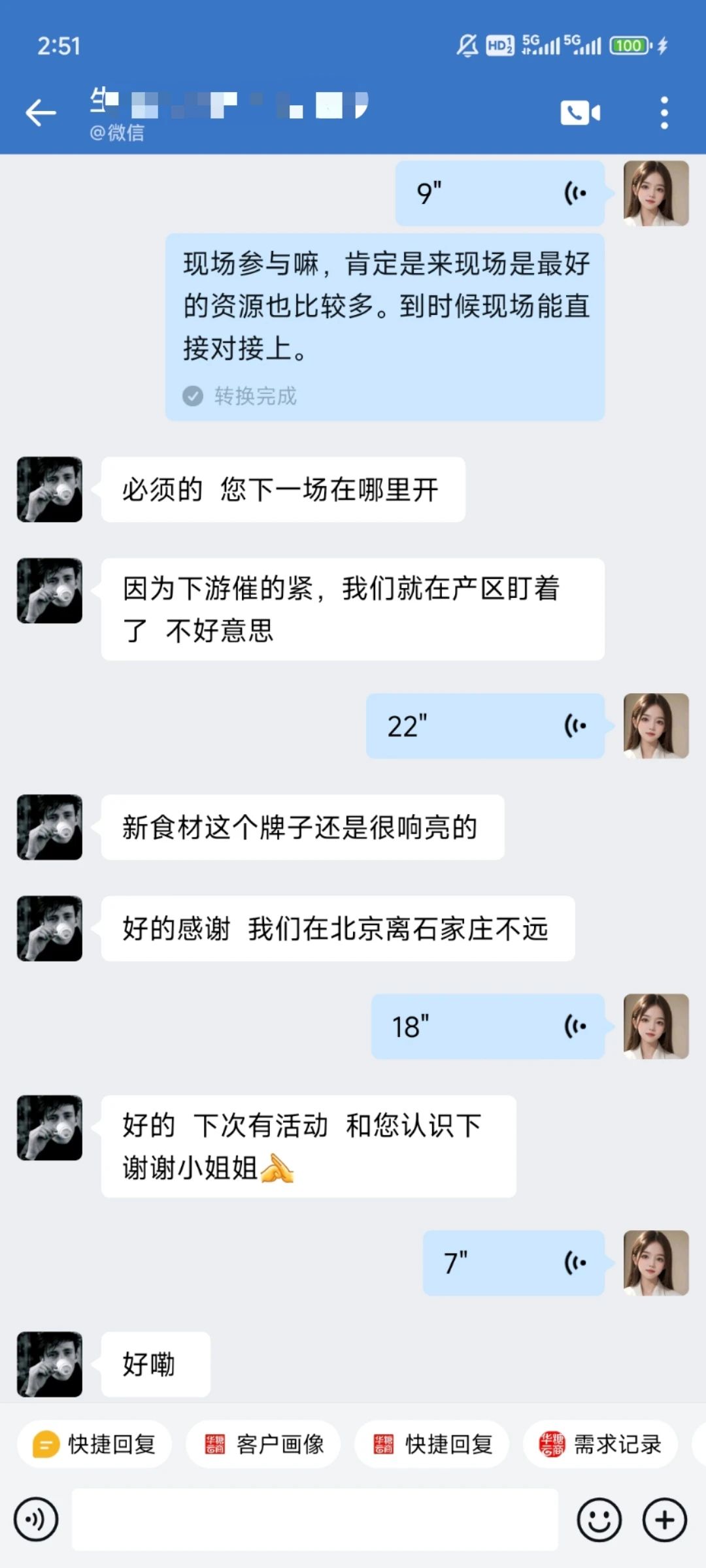Open the three-dot overflow menu

point(664,113)
